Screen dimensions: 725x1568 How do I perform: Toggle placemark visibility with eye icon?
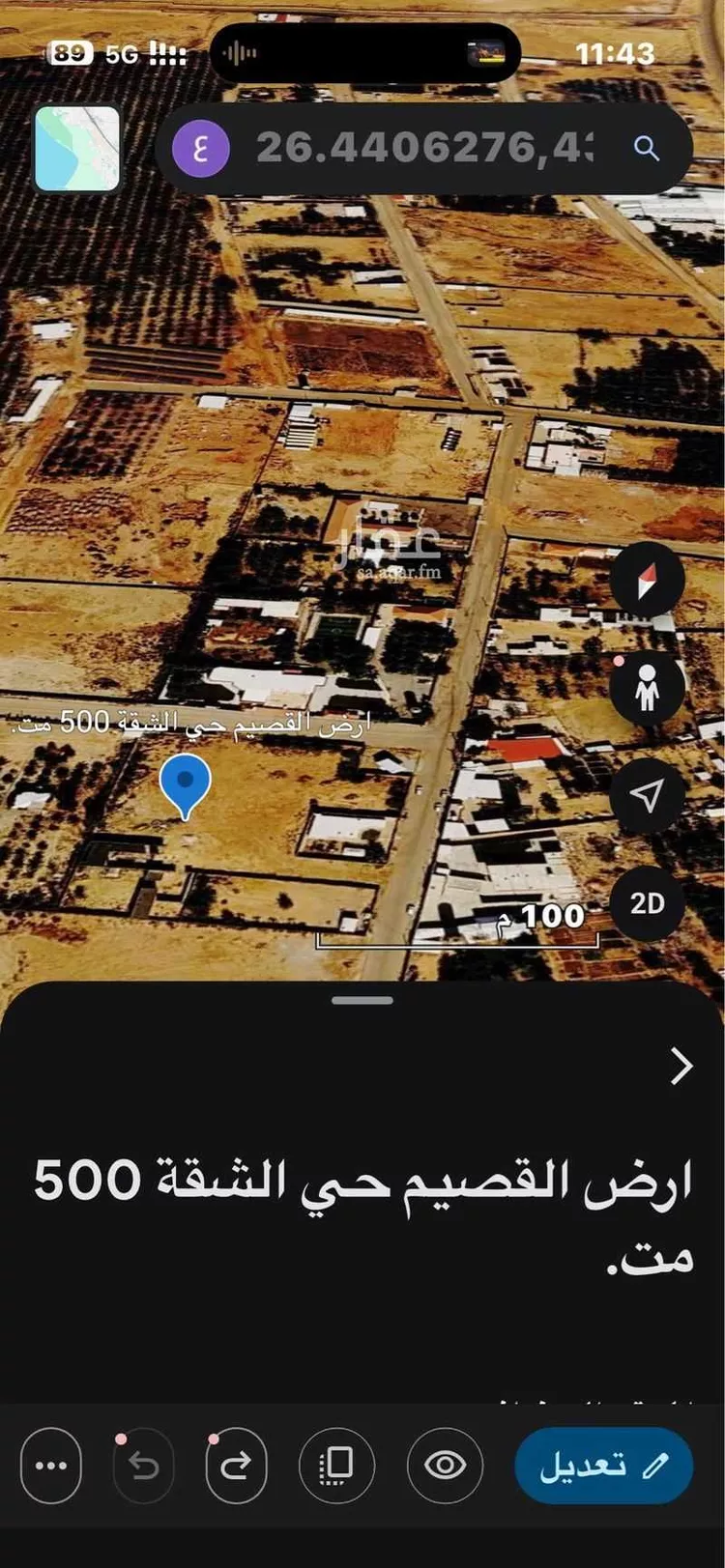click(x=445, y=1466)
